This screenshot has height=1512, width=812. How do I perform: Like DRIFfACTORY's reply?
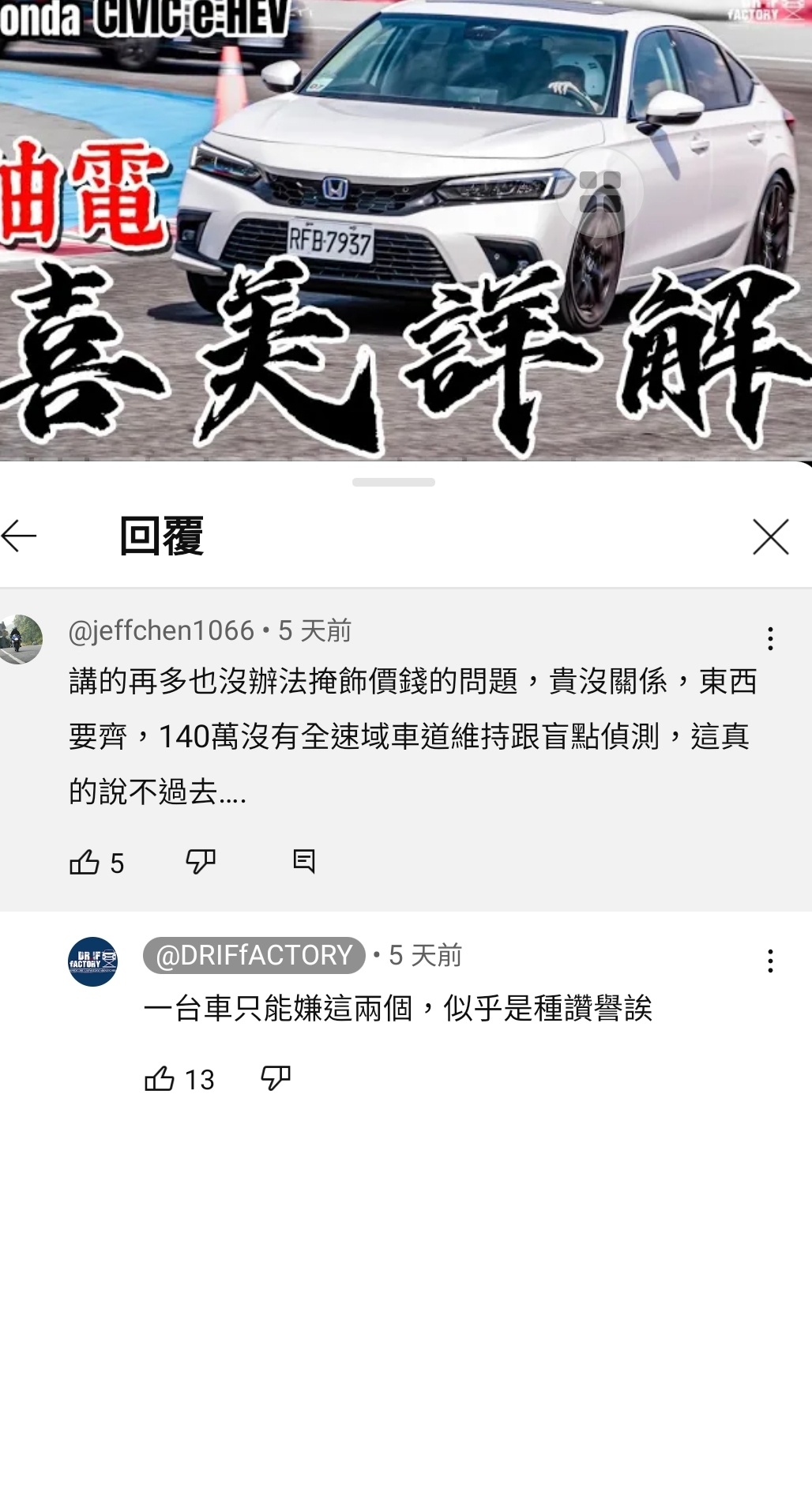[160, 1078]
